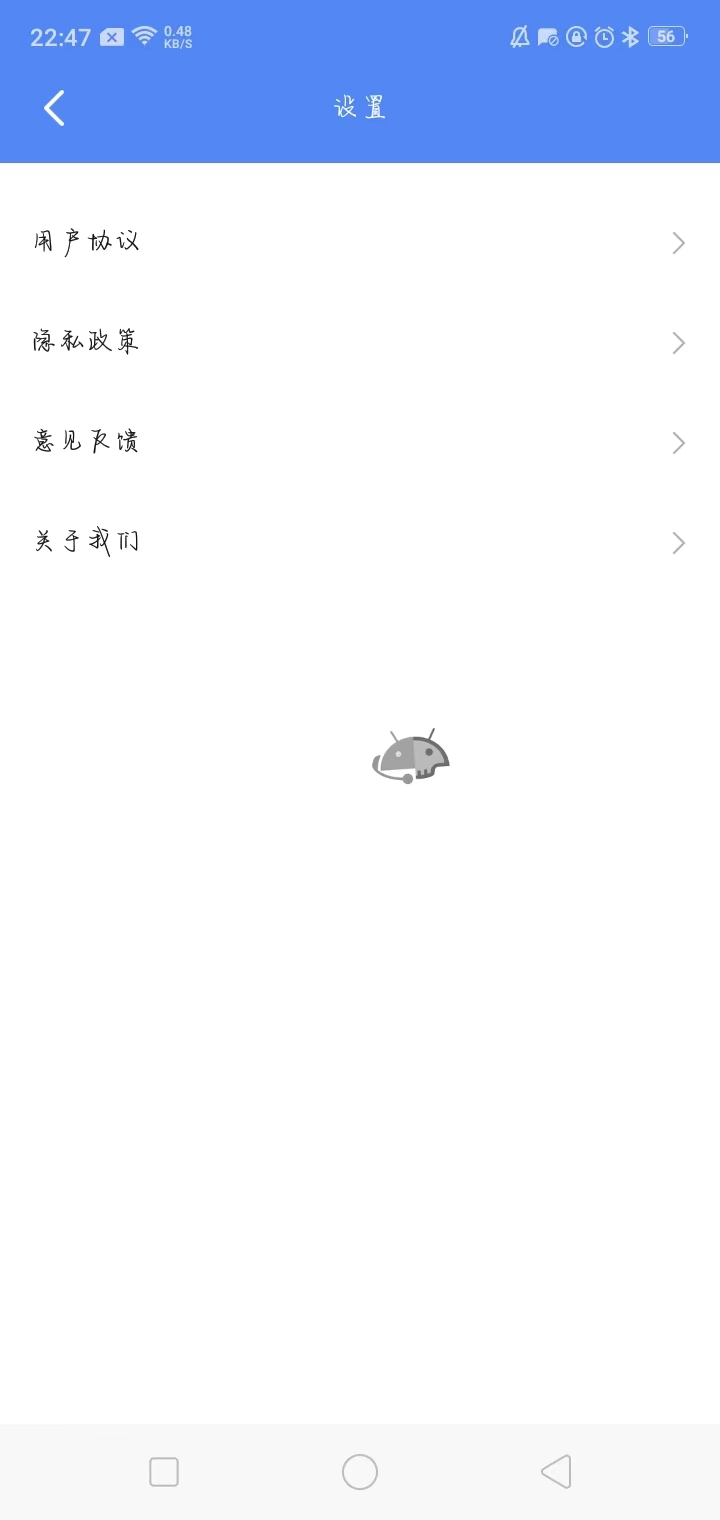720x1520 pixels.
Task: Tap the alarm clock status icon
Action: pos(602,36)
